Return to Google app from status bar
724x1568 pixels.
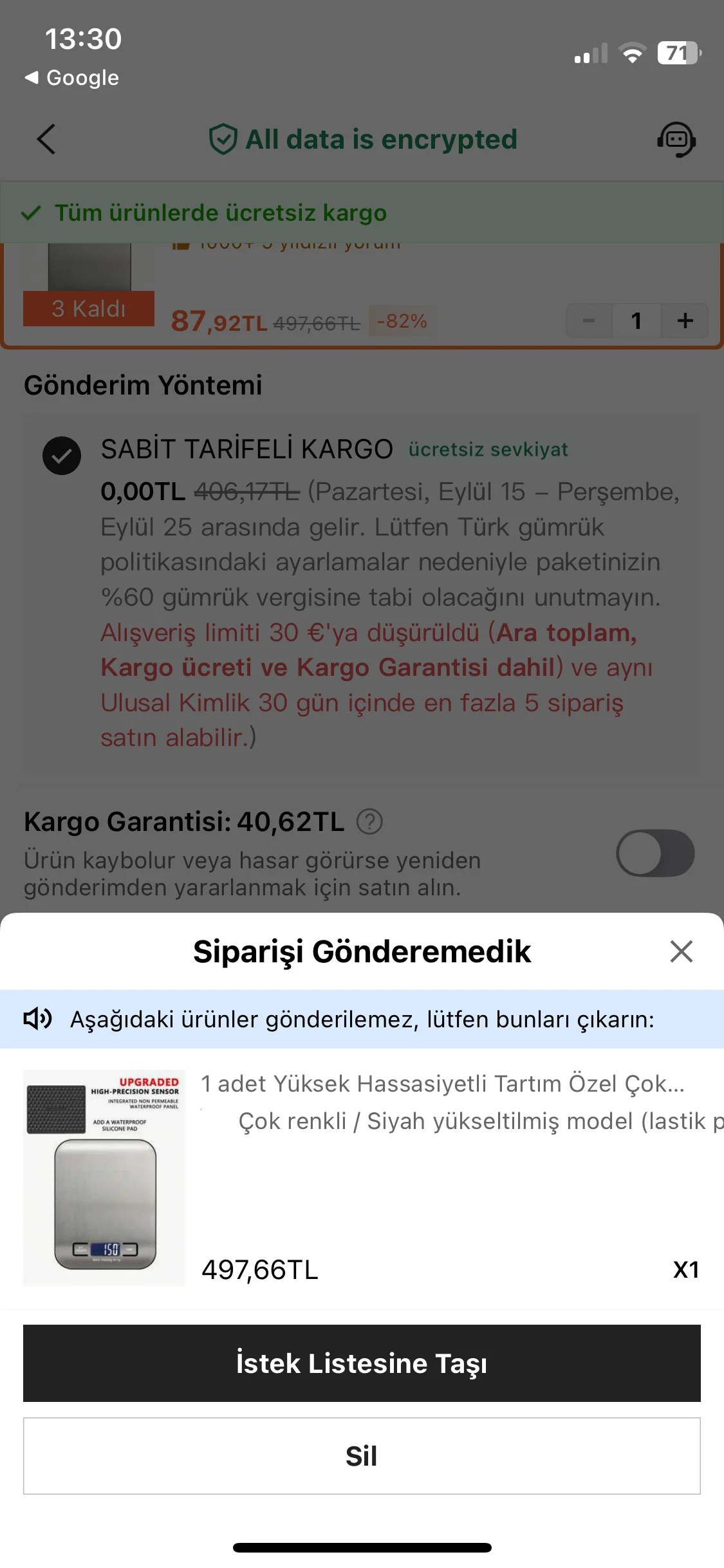point(72,78)
